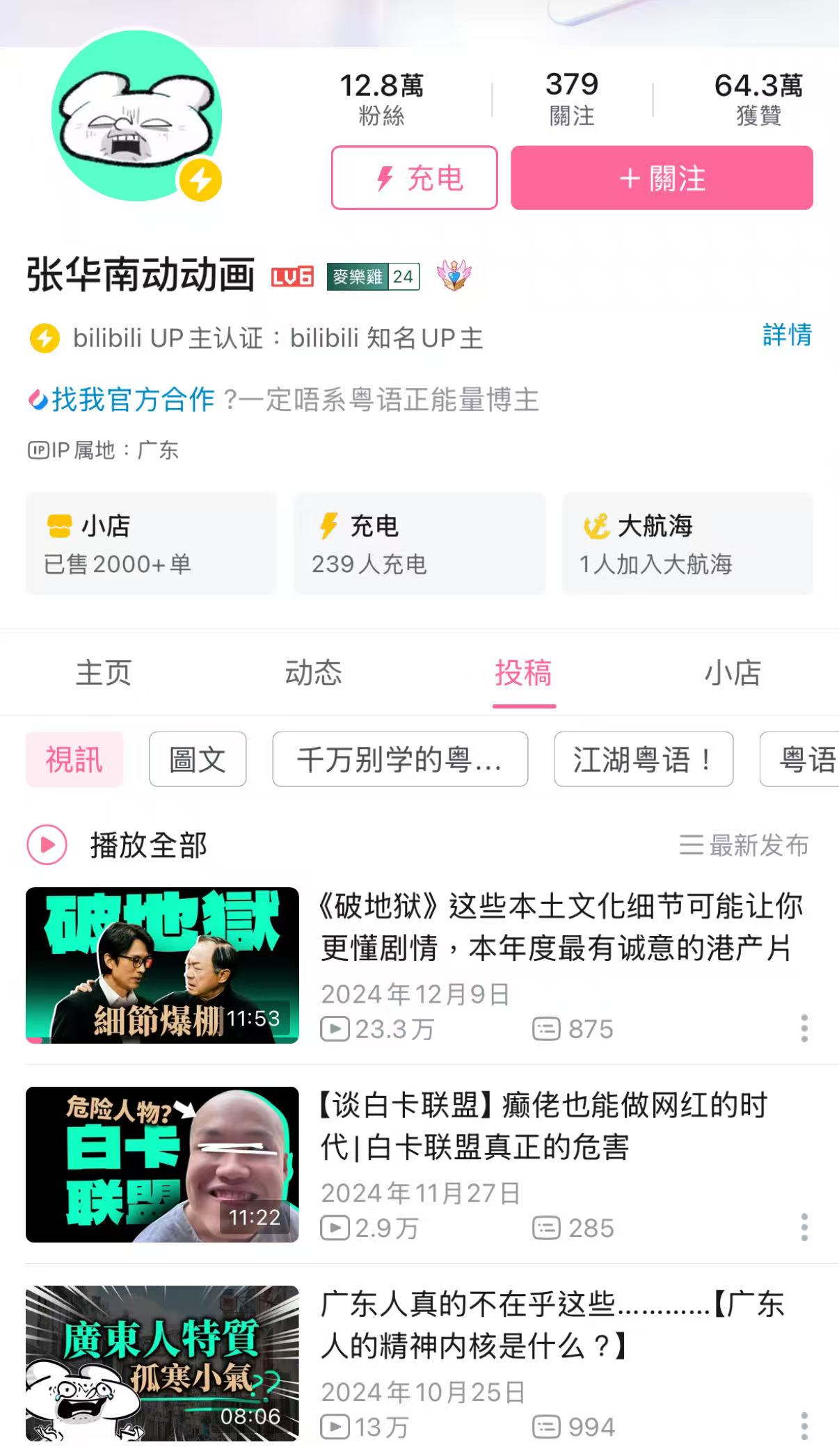Open the 大航海 card
Screen dimensions: 839x1456
[687, 544]
